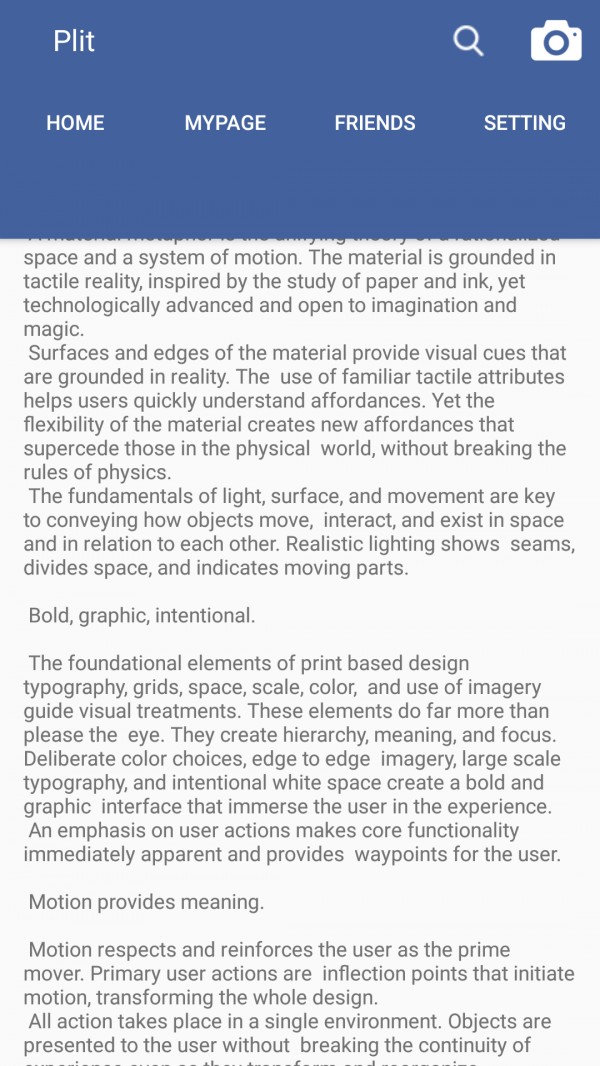Screen dimensions: 600x1066
Task: Switch to the MYPAGE tab
Action: click(225, 123)
